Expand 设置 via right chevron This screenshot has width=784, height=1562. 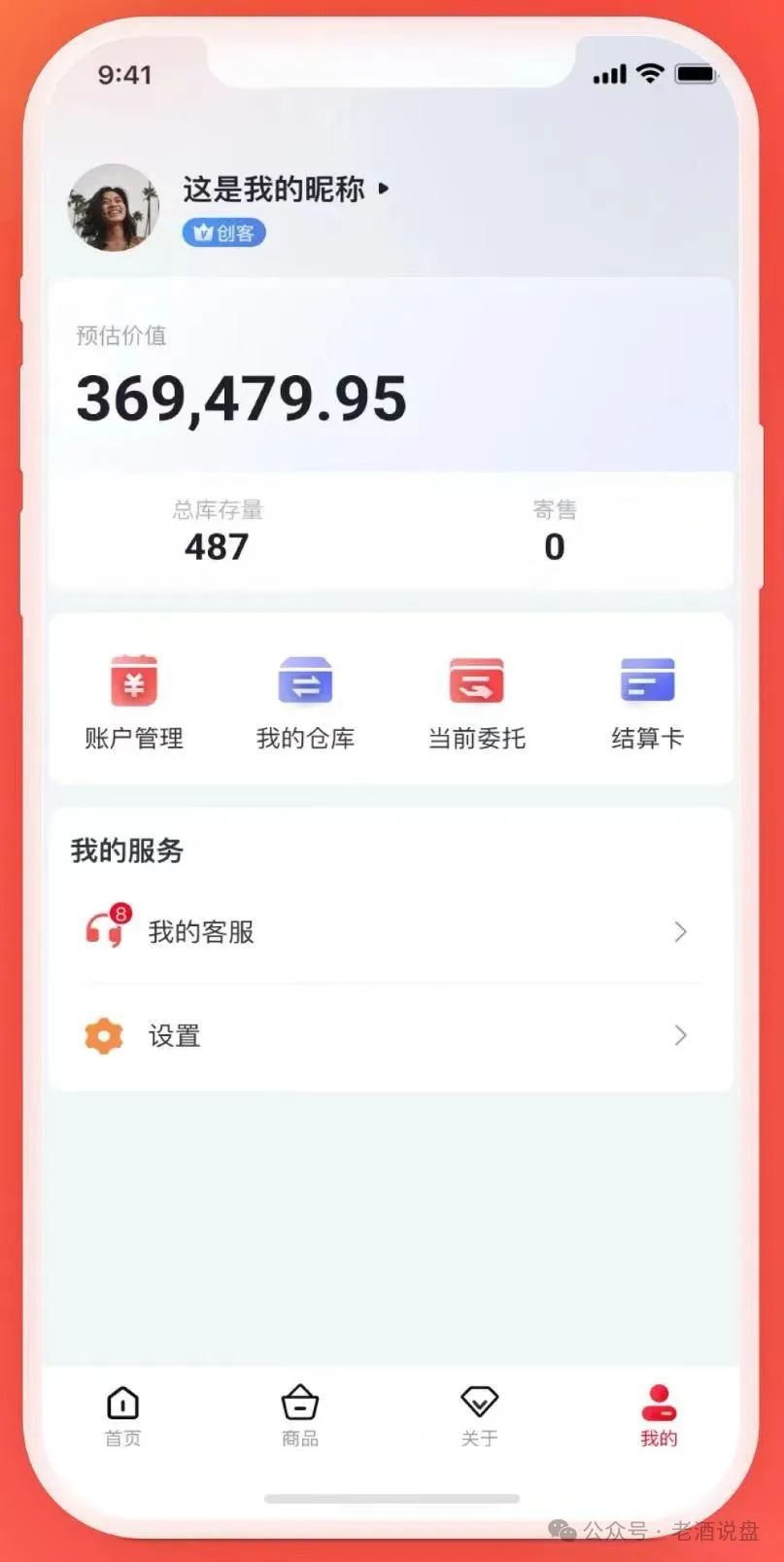680,1035
